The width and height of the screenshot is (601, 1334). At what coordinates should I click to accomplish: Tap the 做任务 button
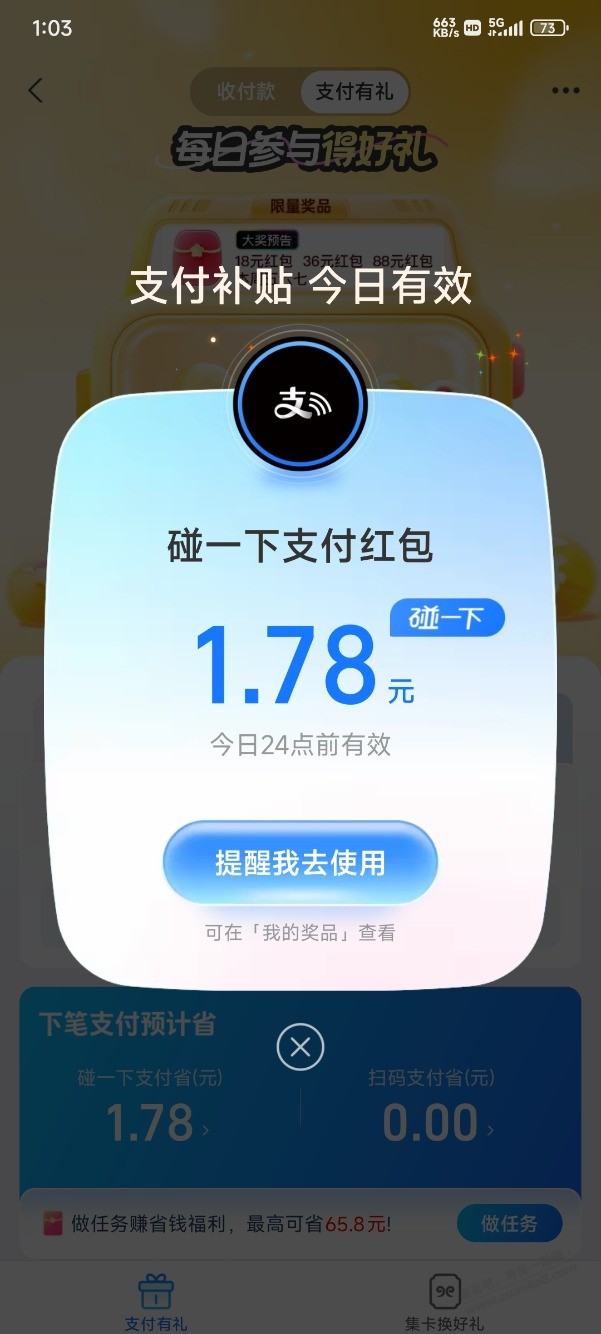tap(509, 1223)
